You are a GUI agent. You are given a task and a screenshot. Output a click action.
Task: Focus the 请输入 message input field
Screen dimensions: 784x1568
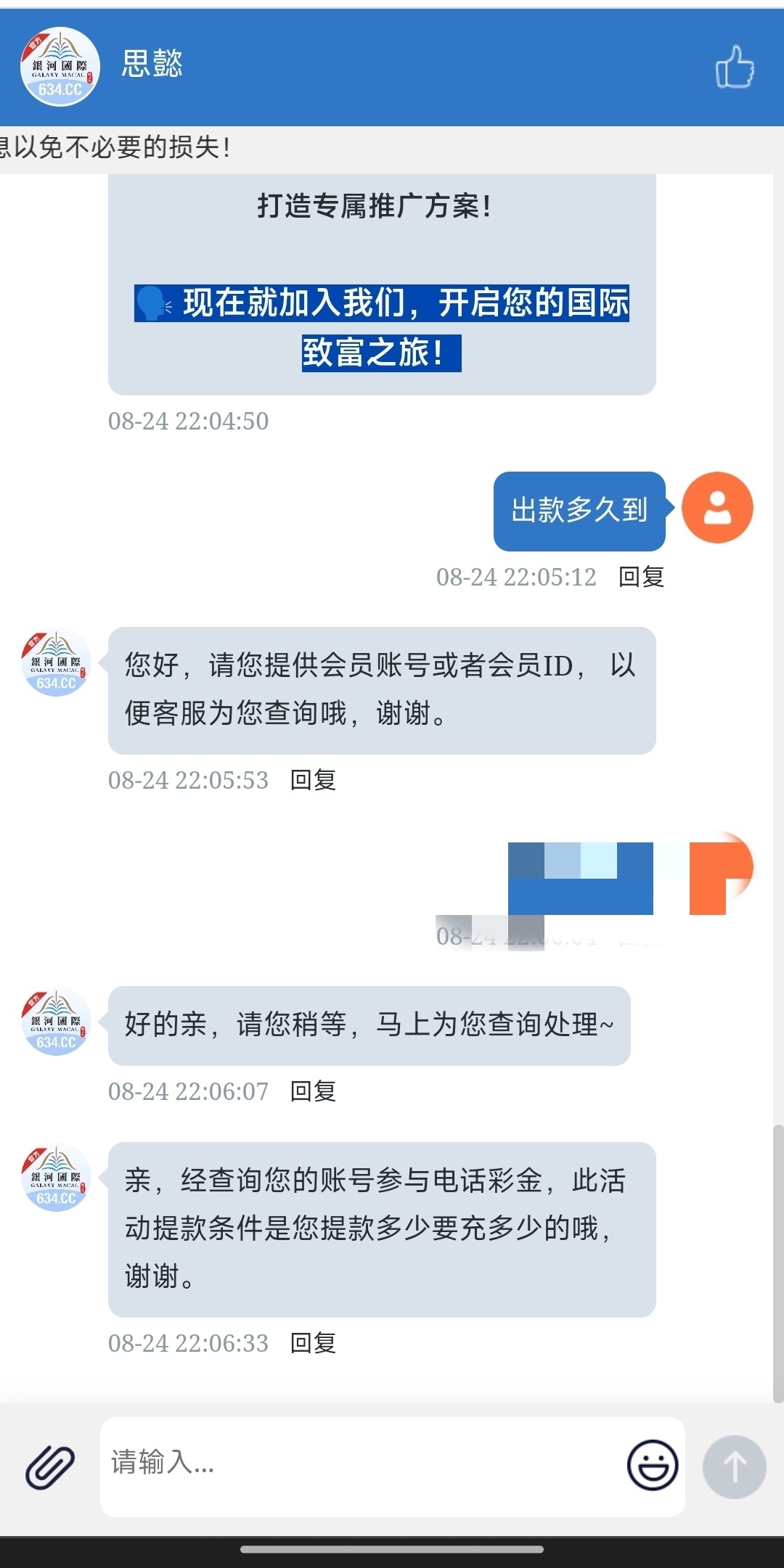pyautogui.click(x=363, y=1466)
